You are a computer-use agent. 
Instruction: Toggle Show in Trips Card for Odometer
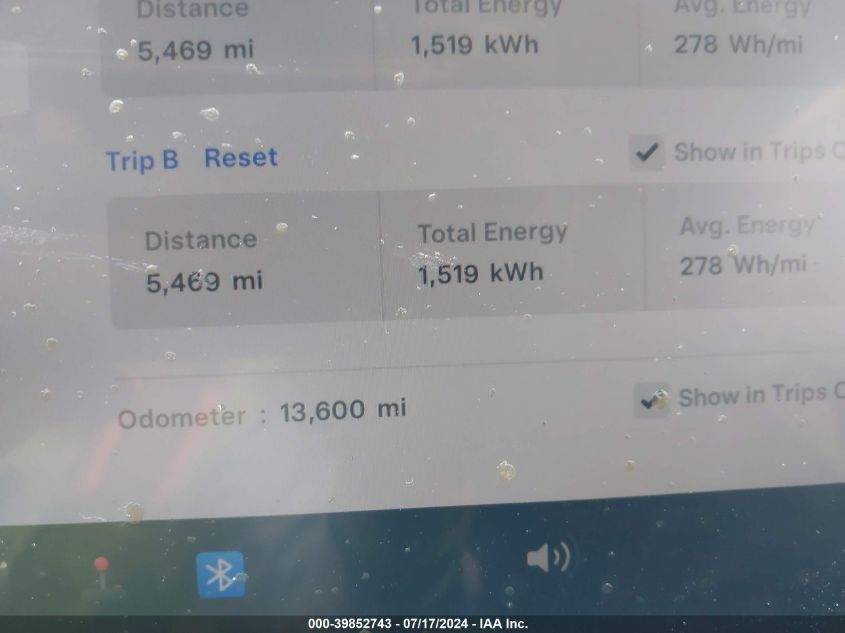click(x=654, y=399)
